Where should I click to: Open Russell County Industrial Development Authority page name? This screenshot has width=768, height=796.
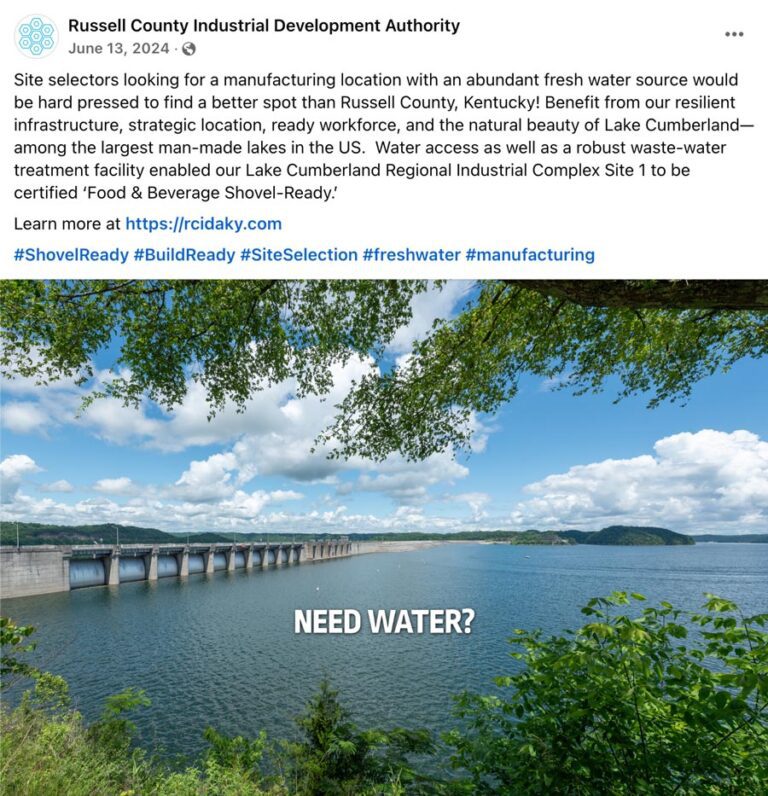[x=264, y=26]
